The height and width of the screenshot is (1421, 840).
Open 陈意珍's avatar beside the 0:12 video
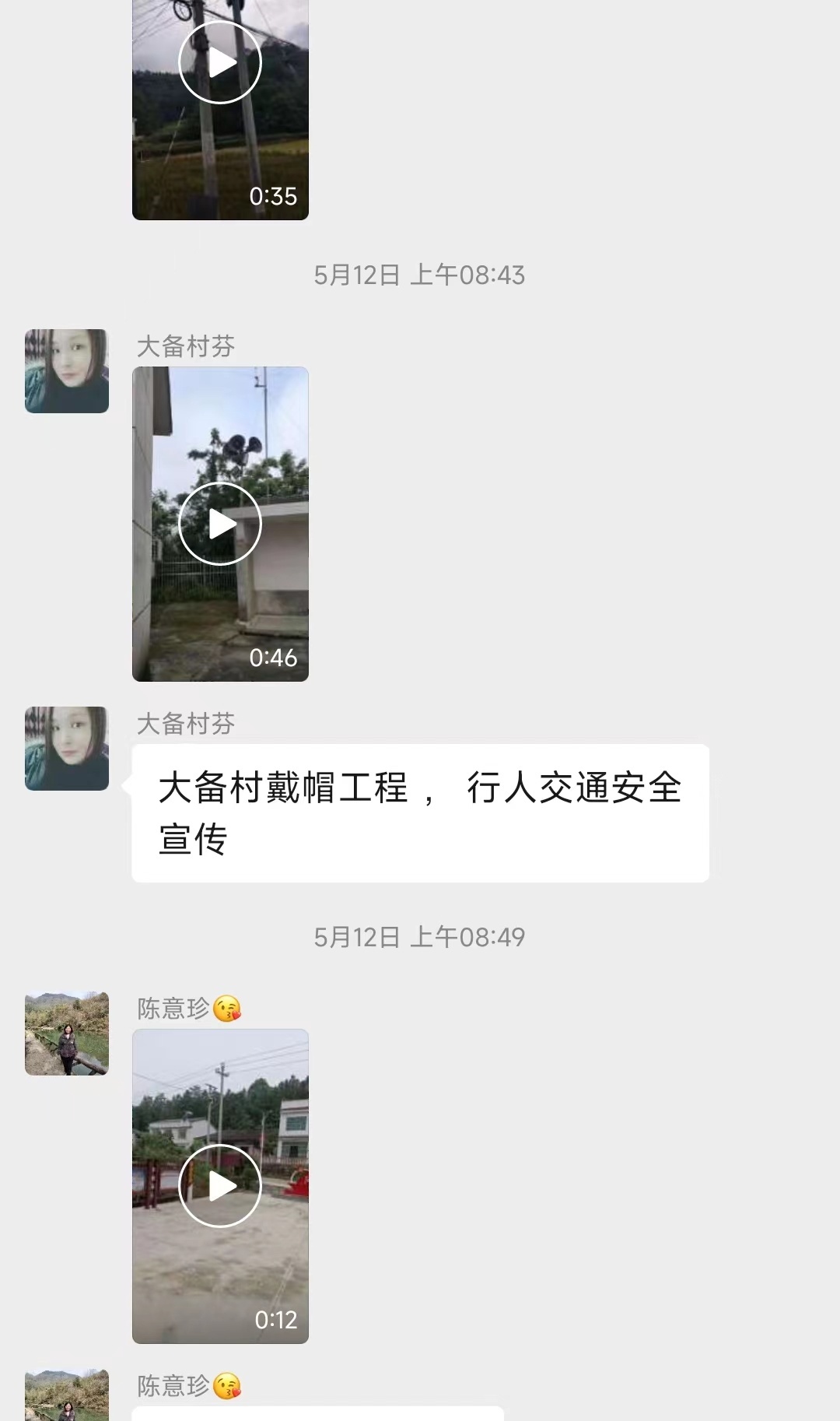(67, 1033)
